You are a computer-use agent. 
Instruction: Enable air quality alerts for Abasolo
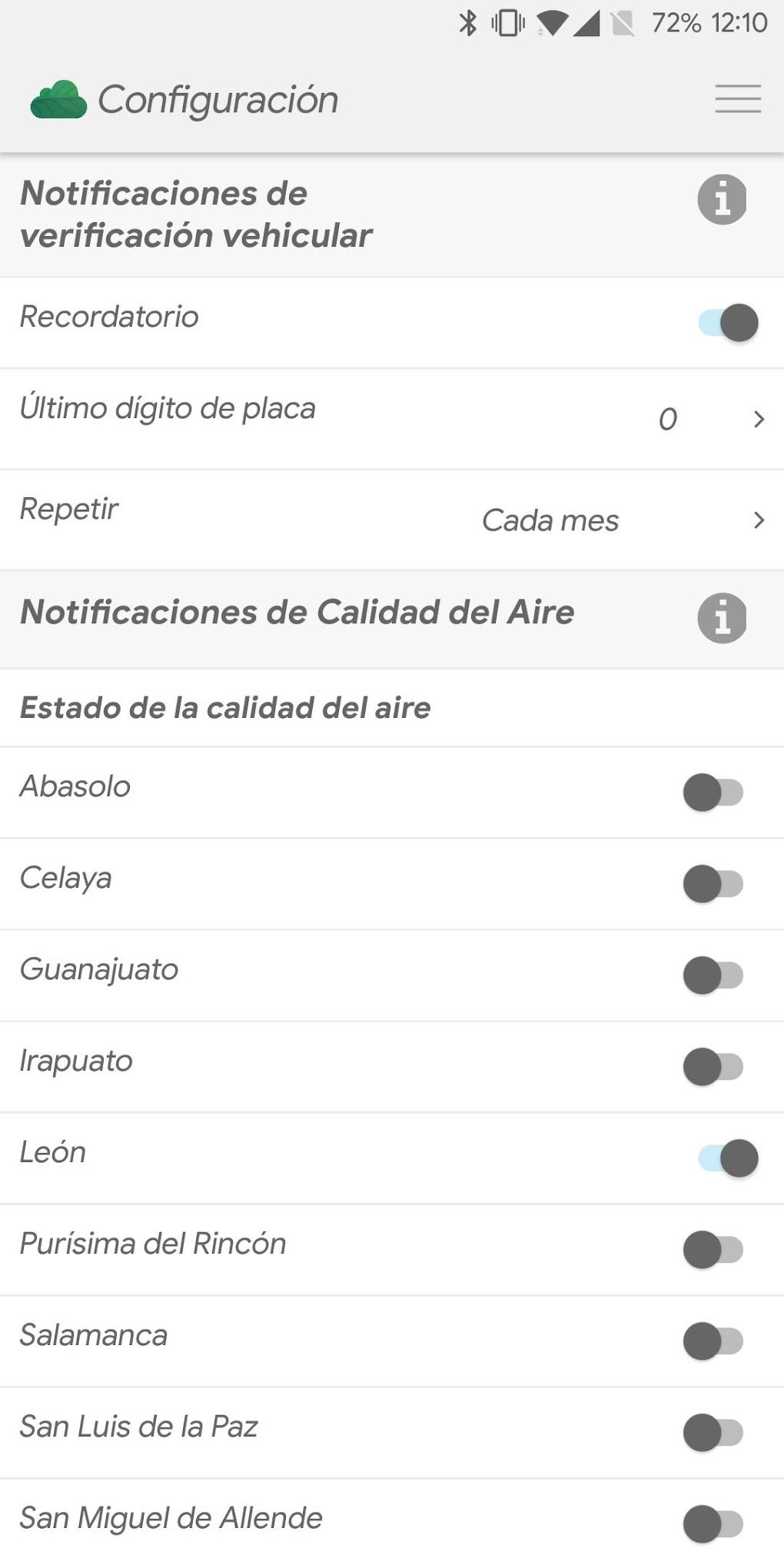[713, 792]
